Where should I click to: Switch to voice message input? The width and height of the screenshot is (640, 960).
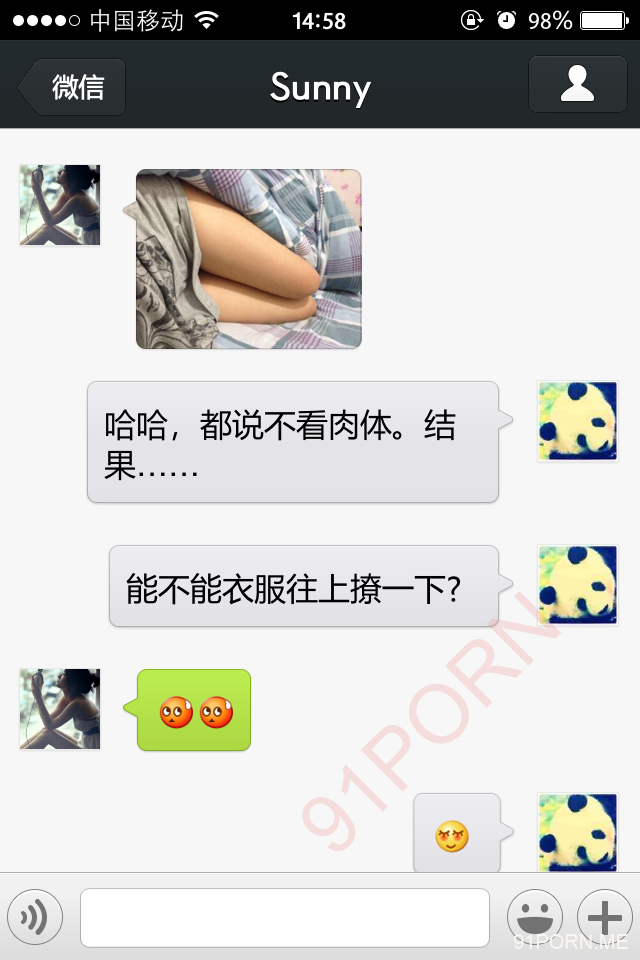click(x=35, y=917)
